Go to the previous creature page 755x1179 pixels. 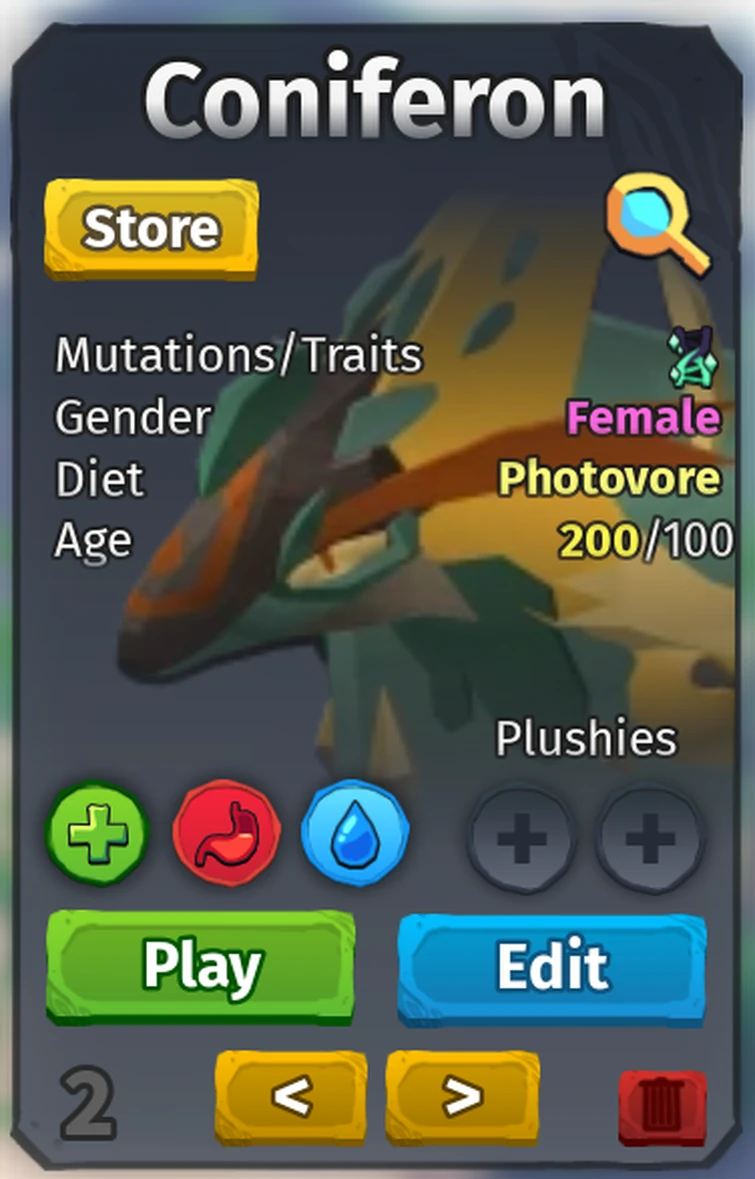(289, 1097)
